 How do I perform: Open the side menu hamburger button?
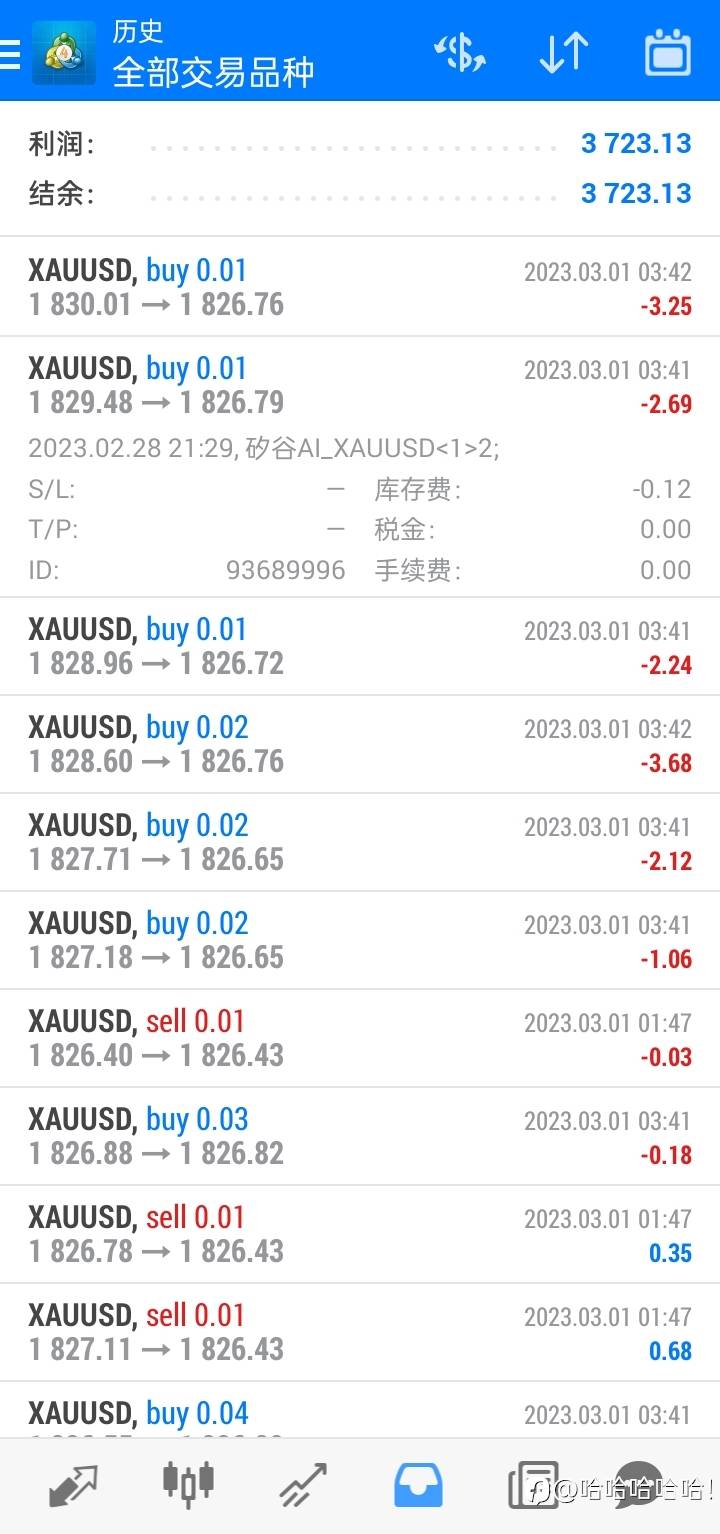click(10, 54)
